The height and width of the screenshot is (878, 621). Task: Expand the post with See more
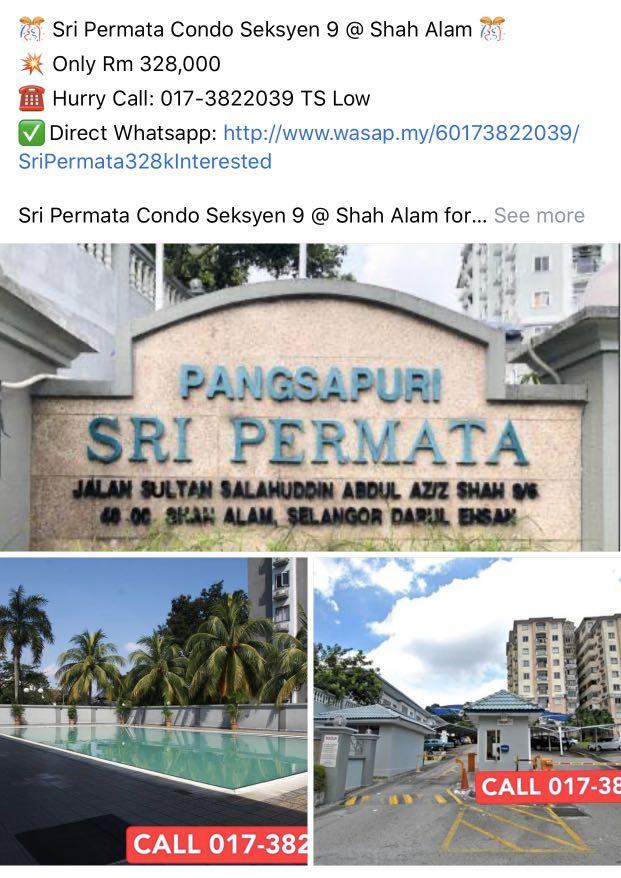point(538,215)
